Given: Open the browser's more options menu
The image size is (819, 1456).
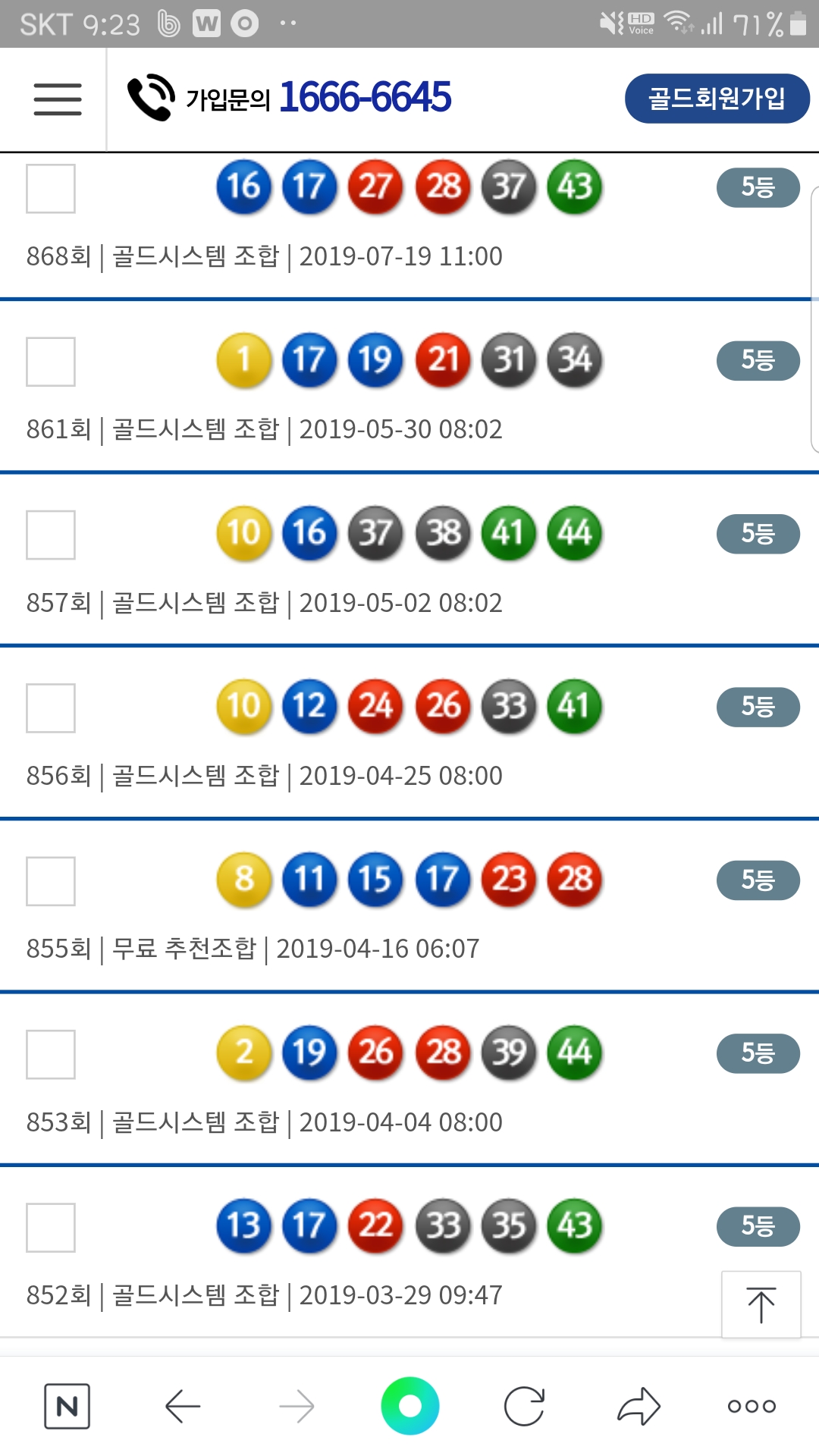Looking at the screenshot, I should [x=752, y=1407].
